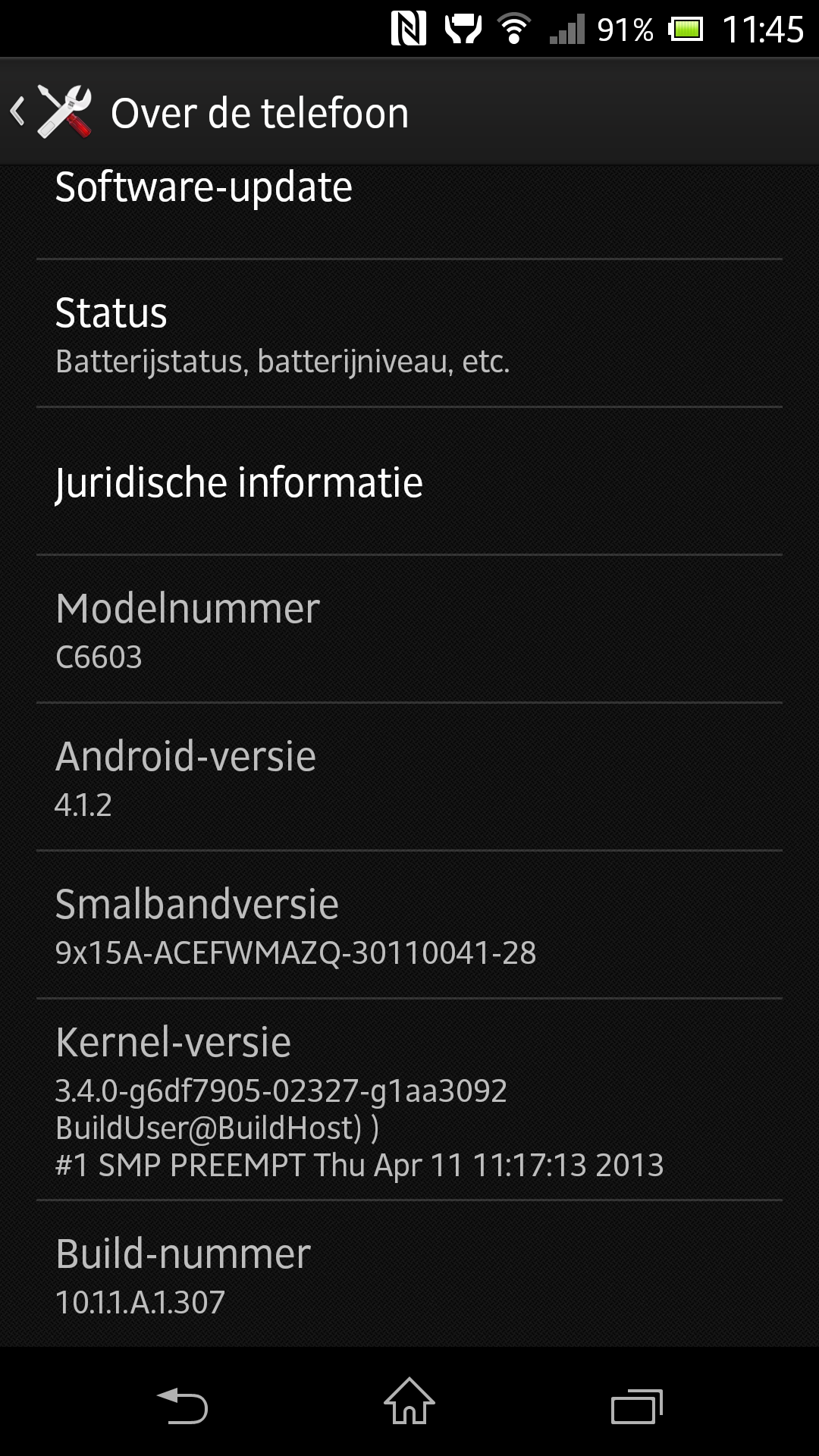This screenshot has width=819, height=1456.
Task: Tap the Android-versie row
Action: coord(409,777)
